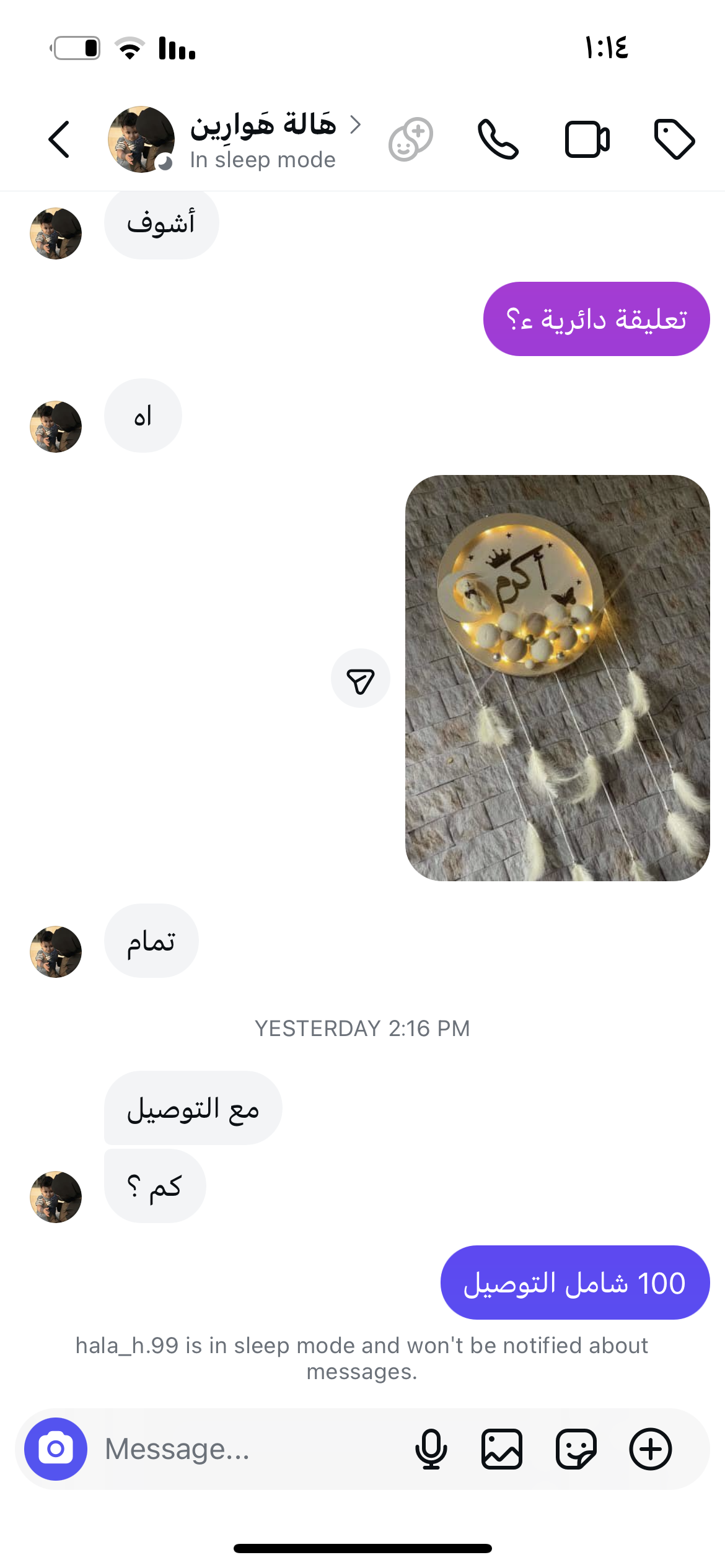Attach a photo from the gallery
Screen dimensions: 725x1568
point(502,1448)
